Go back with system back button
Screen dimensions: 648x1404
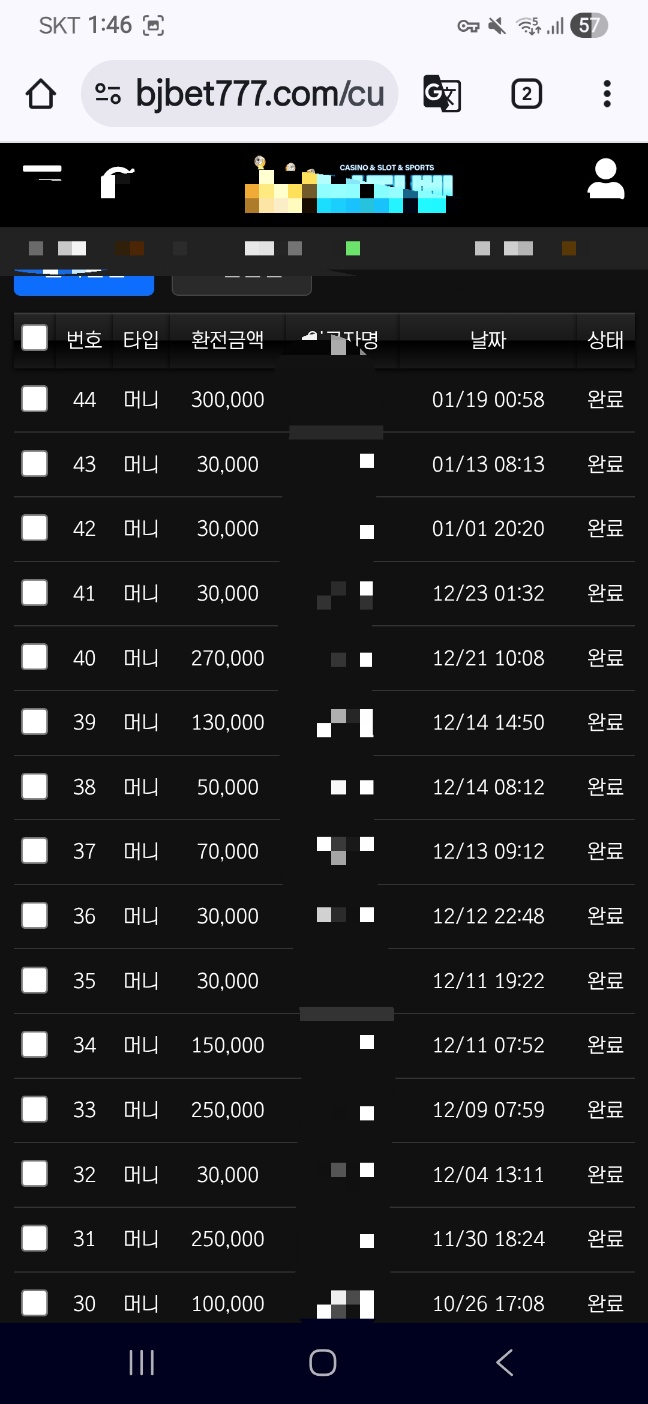pyautogui.click(x=505, y=1362)
